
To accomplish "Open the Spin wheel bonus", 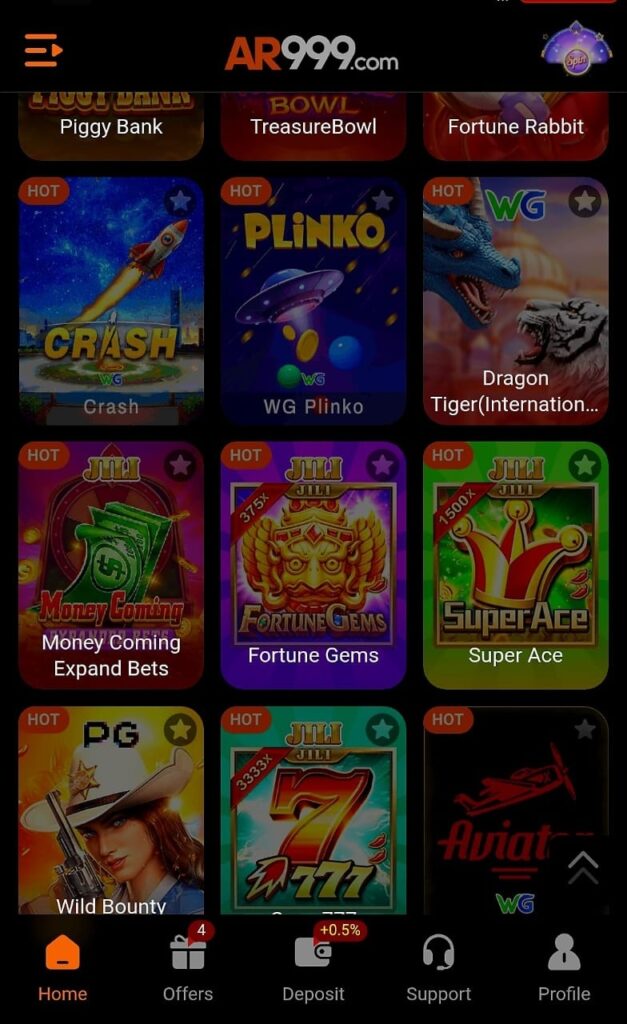I will pos(577,50).
